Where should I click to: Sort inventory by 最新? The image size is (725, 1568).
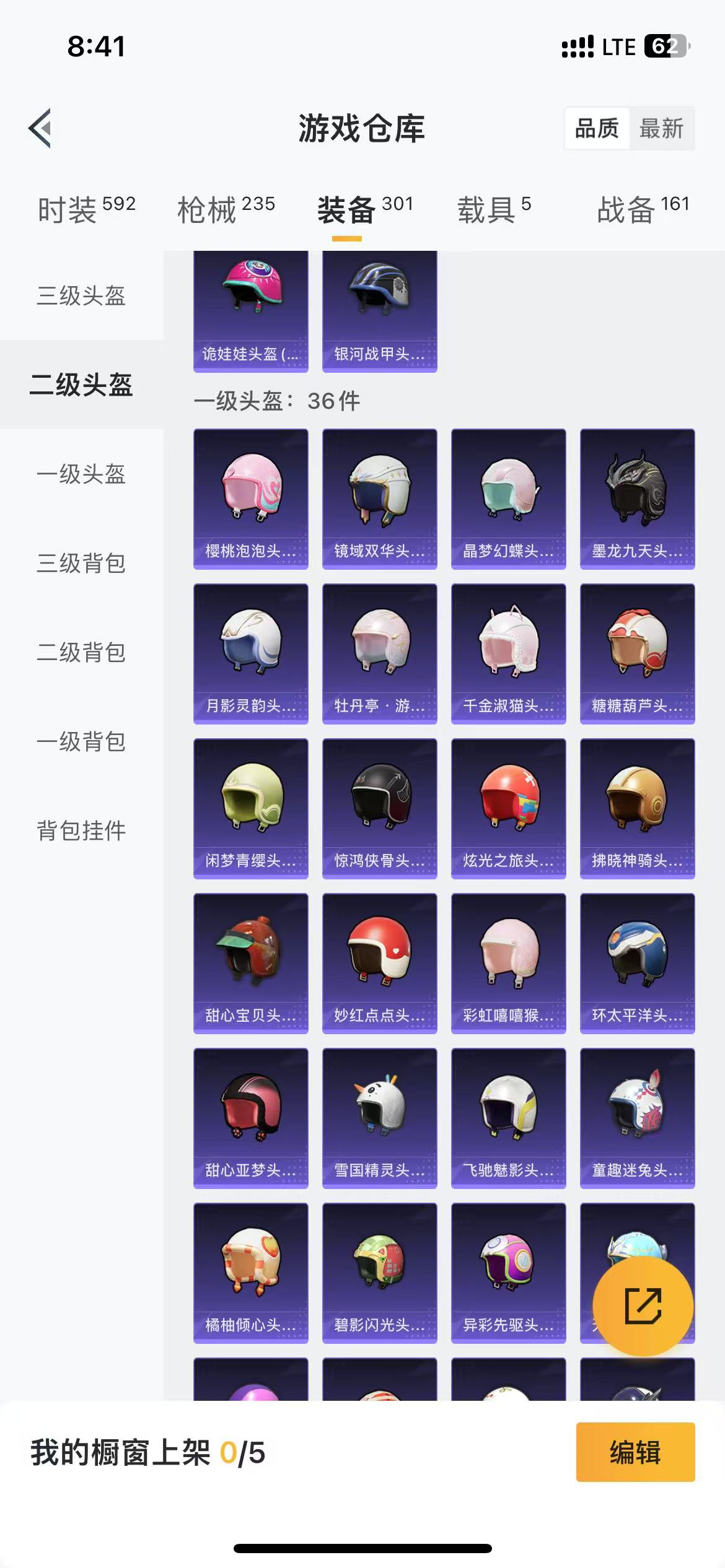click(661, 129)
